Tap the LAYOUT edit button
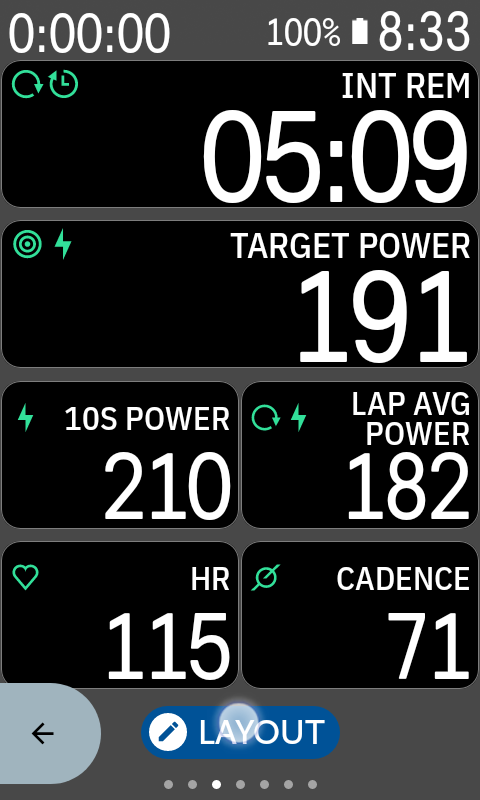 click(x=240, y=732)
